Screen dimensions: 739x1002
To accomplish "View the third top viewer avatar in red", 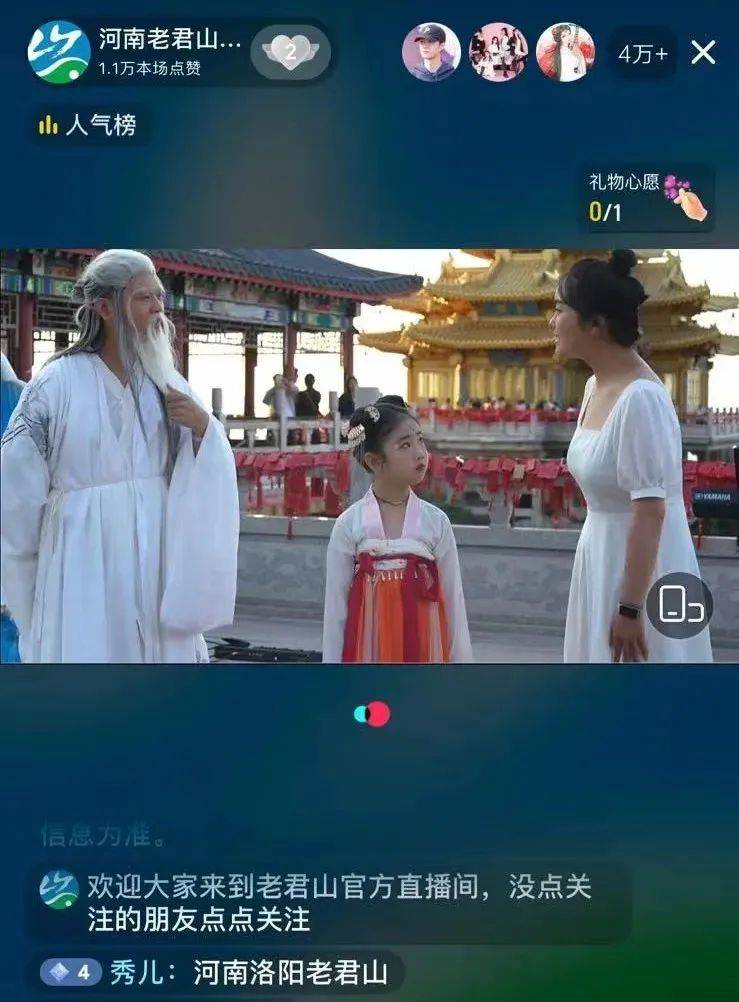I will 565,52.
